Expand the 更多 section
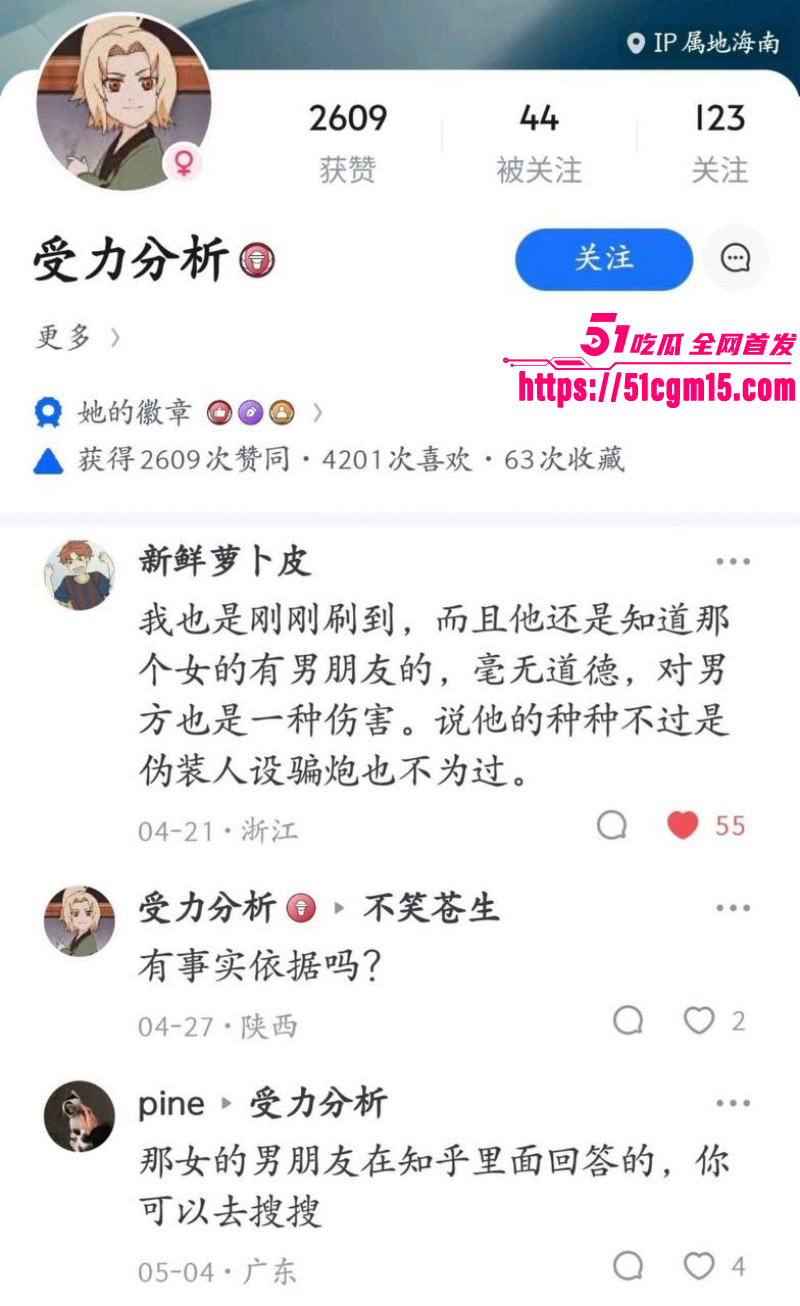800x1306 pixels. point(65,338)
